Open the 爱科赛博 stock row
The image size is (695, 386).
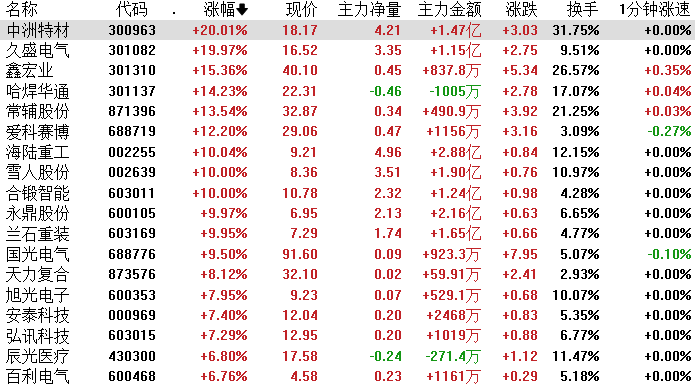[348, 132]
